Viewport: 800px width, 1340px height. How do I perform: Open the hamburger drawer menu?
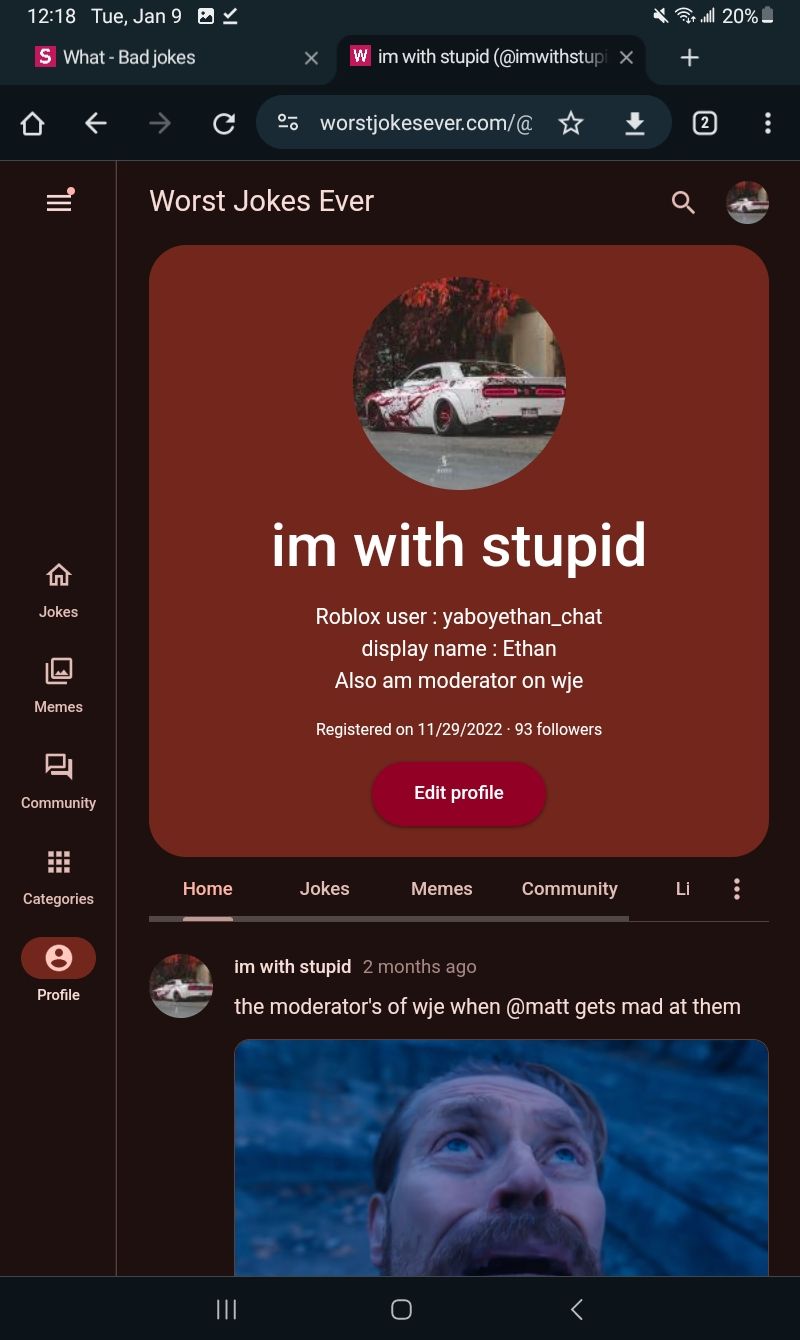59,202
